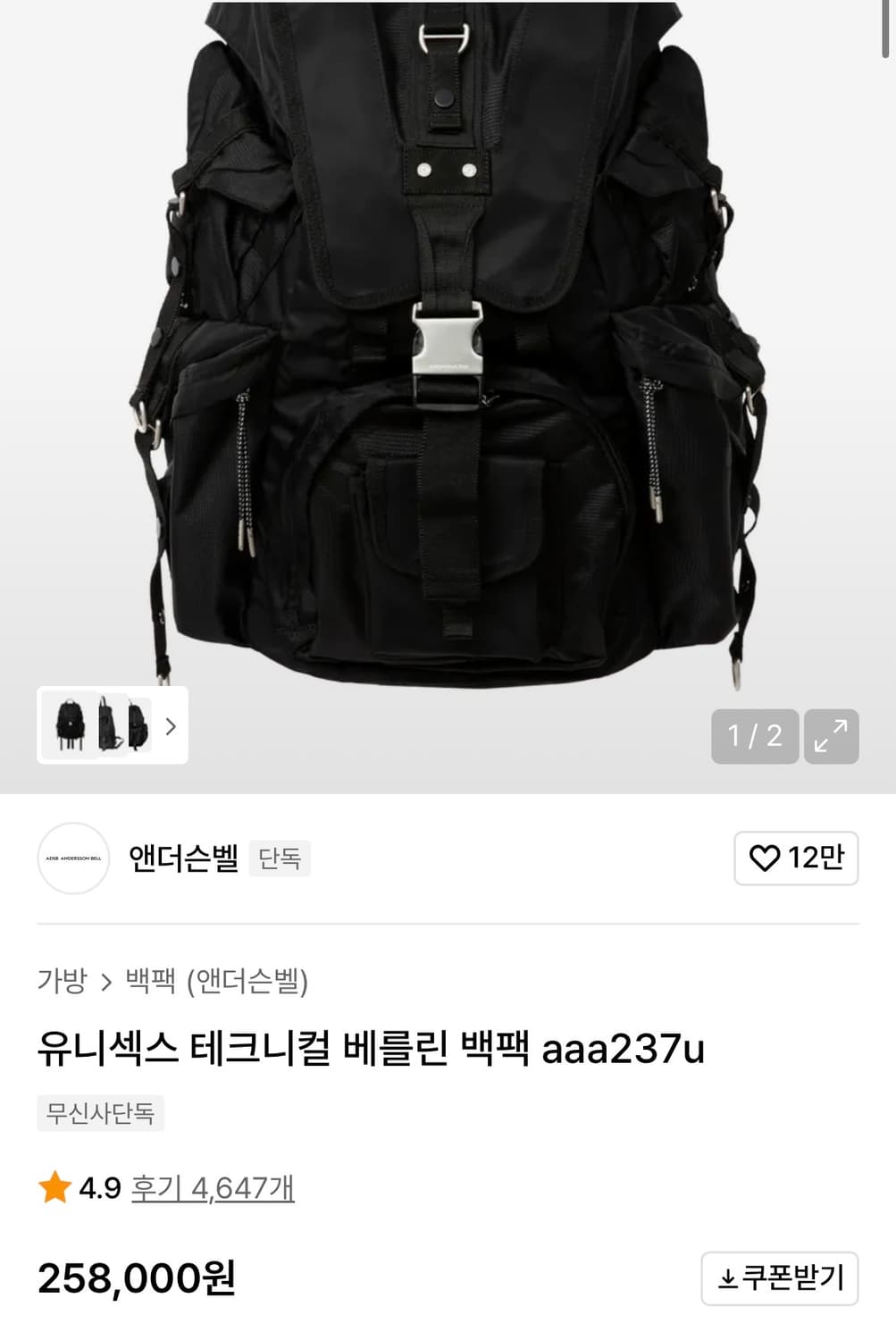This screenshot has width=896, height=1340.
Task: Select the first backpack thumbnail
Action: coord(71,726)
